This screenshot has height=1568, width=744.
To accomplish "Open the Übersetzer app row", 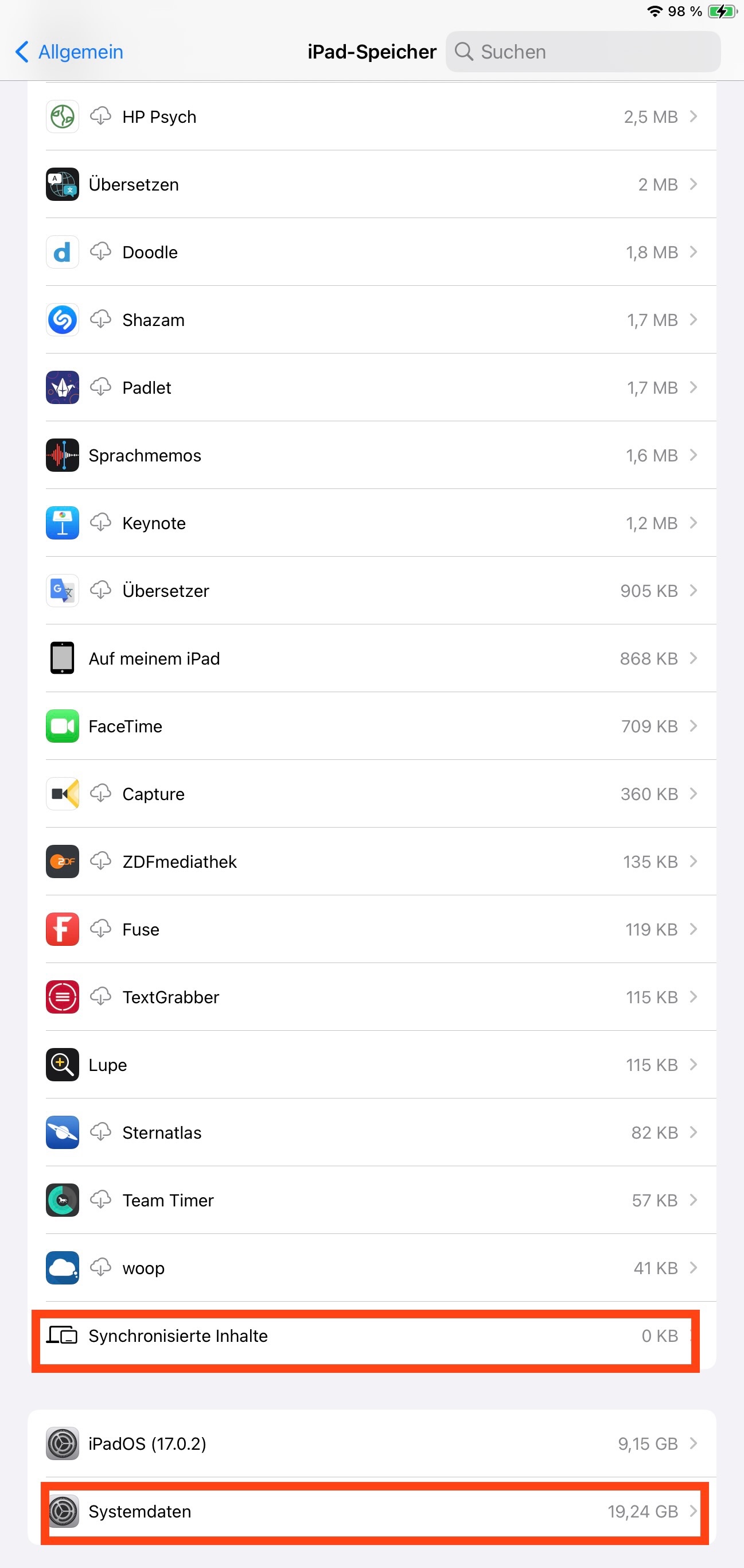I will click(x=371, y=591).
